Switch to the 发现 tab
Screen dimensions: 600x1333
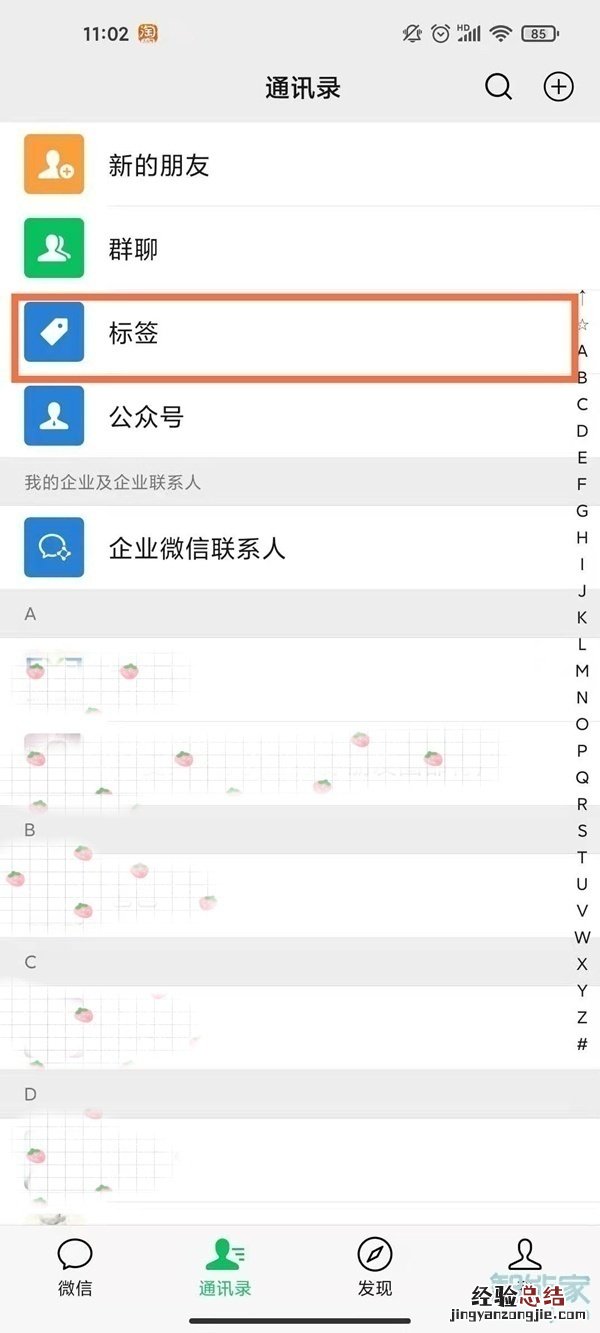click(x=375, y=1267)
